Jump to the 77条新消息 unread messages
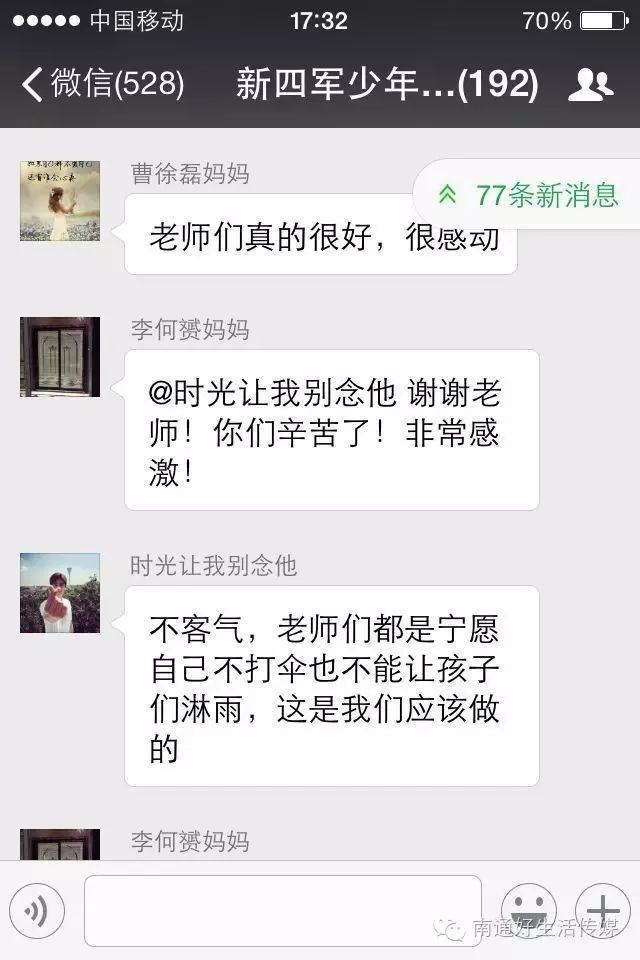Viewport: 640px width, 960px height. [x=530, y=194]
